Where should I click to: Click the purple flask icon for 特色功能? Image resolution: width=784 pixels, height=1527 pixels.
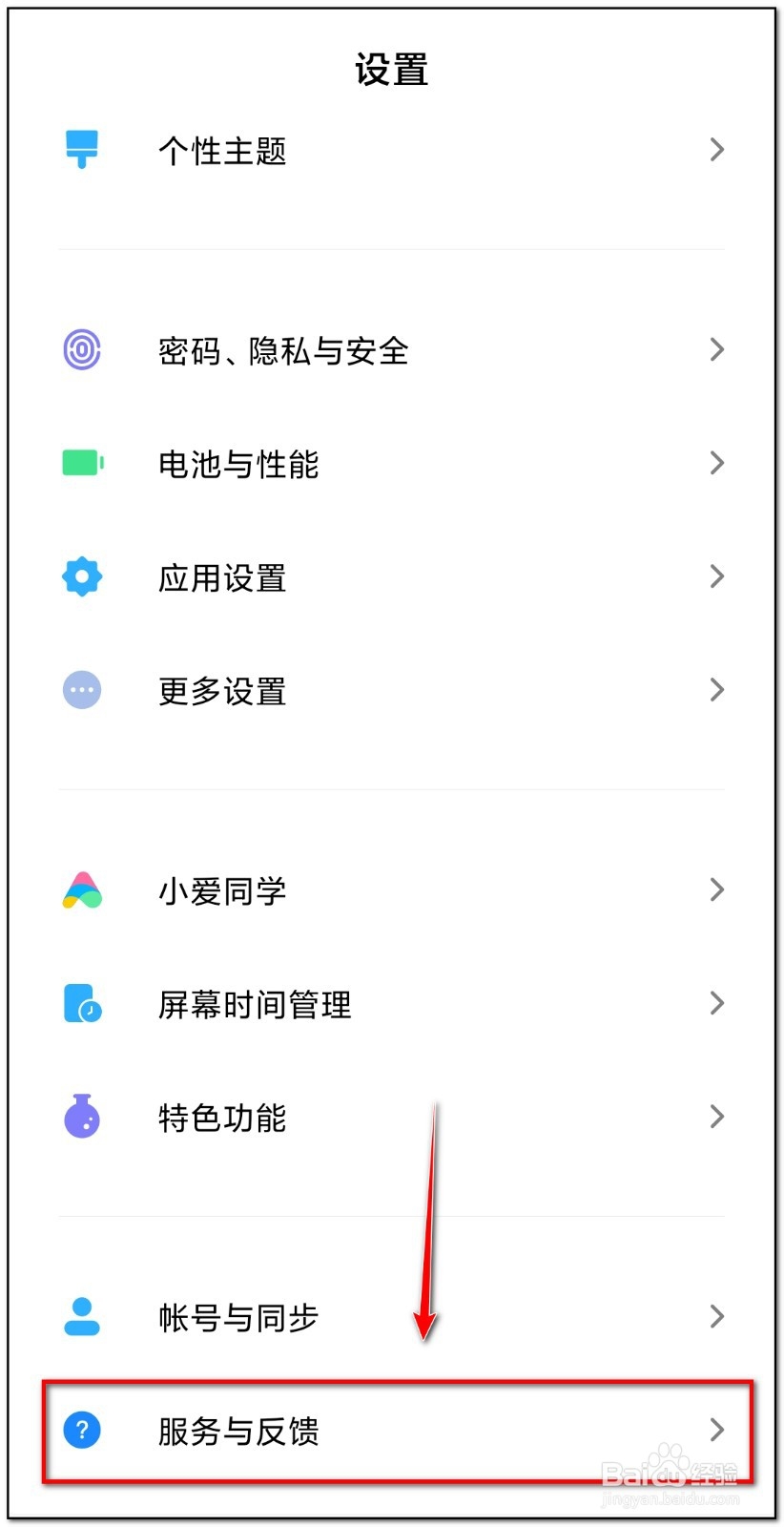82,1116
